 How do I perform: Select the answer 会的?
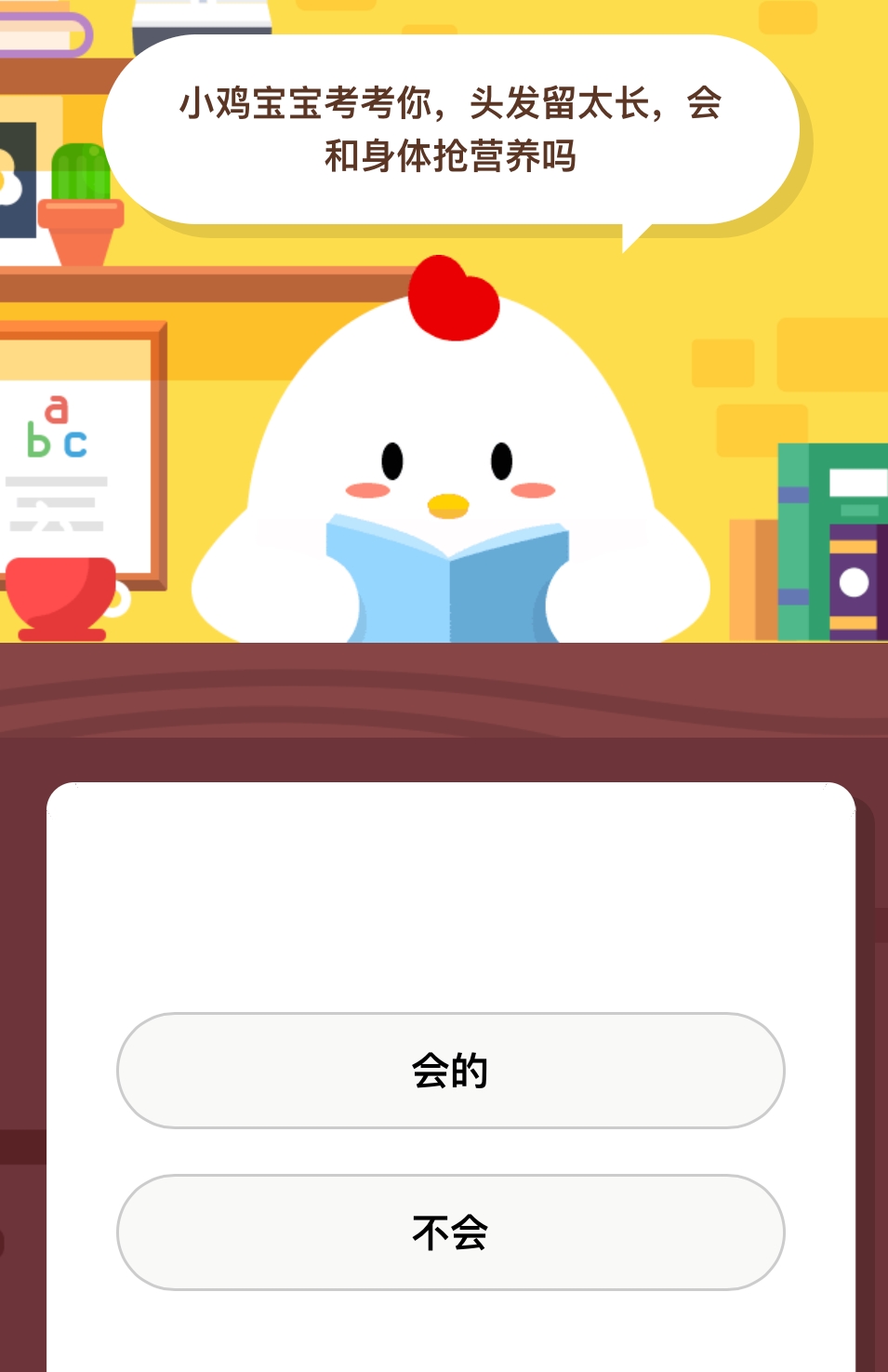tap(449, 1071)
